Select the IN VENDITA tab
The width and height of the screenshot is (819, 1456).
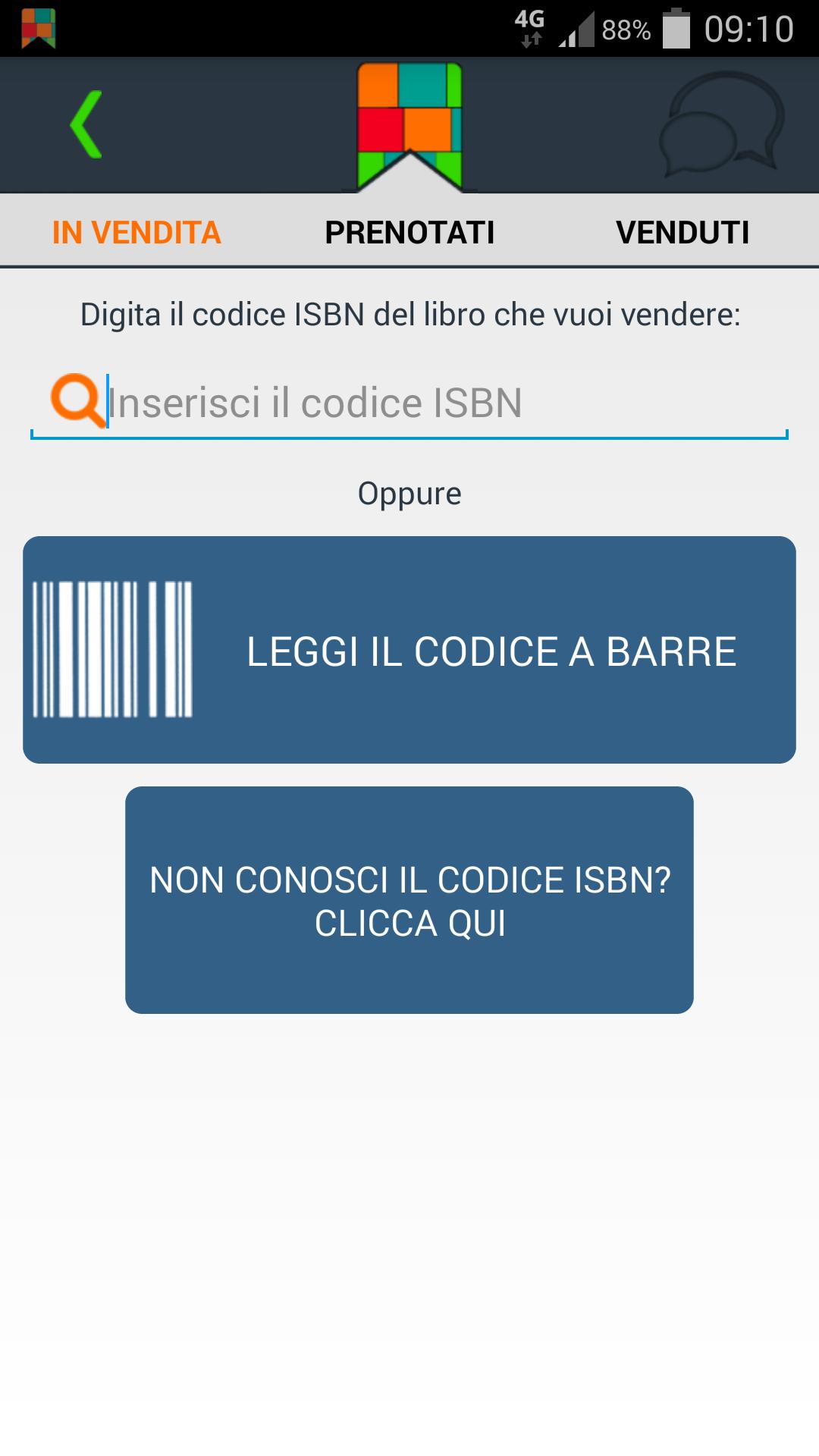click(x=135, y=231)
